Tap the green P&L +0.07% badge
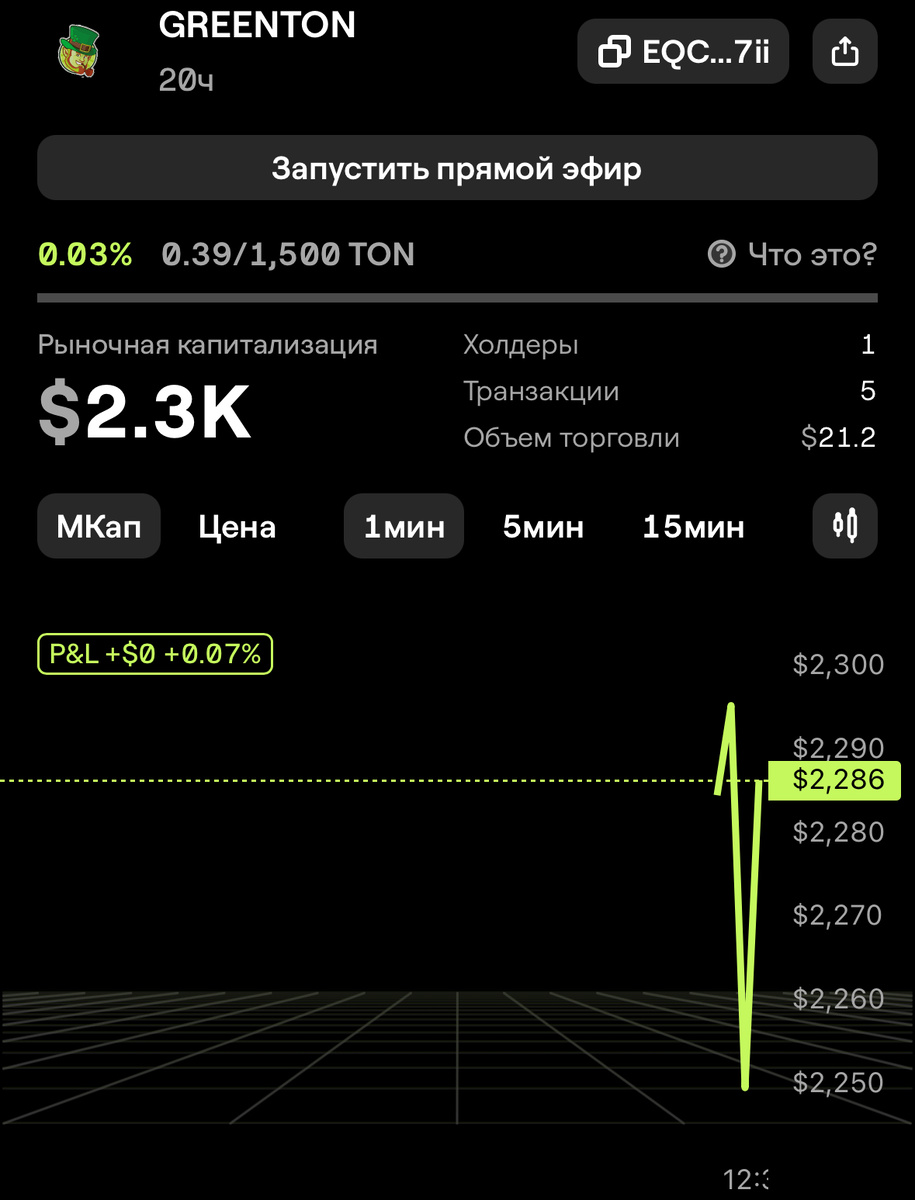This screenshot has height=1200, width=915. point(154,653)
